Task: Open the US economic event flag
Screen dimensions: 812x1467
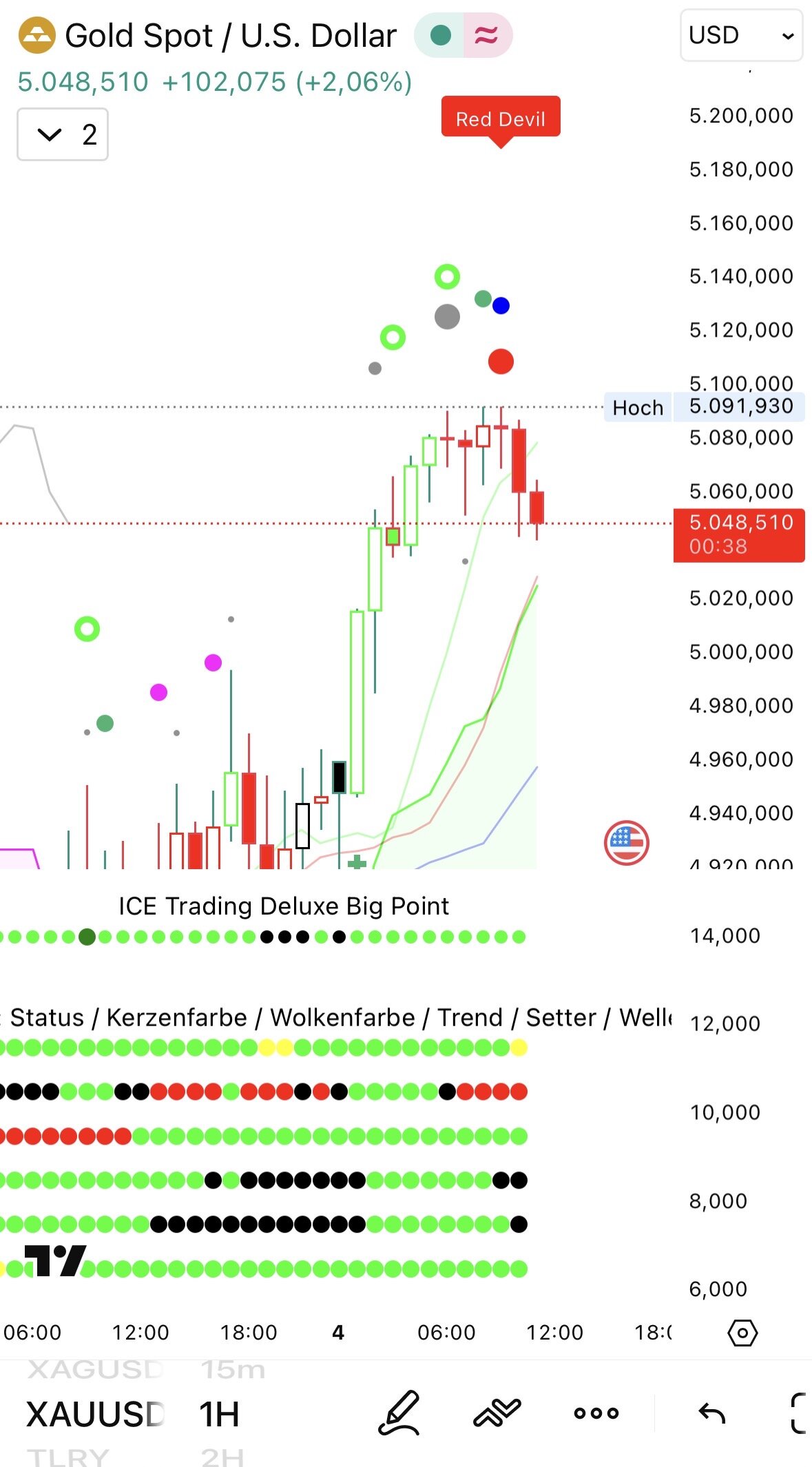Action: point(626,842)
